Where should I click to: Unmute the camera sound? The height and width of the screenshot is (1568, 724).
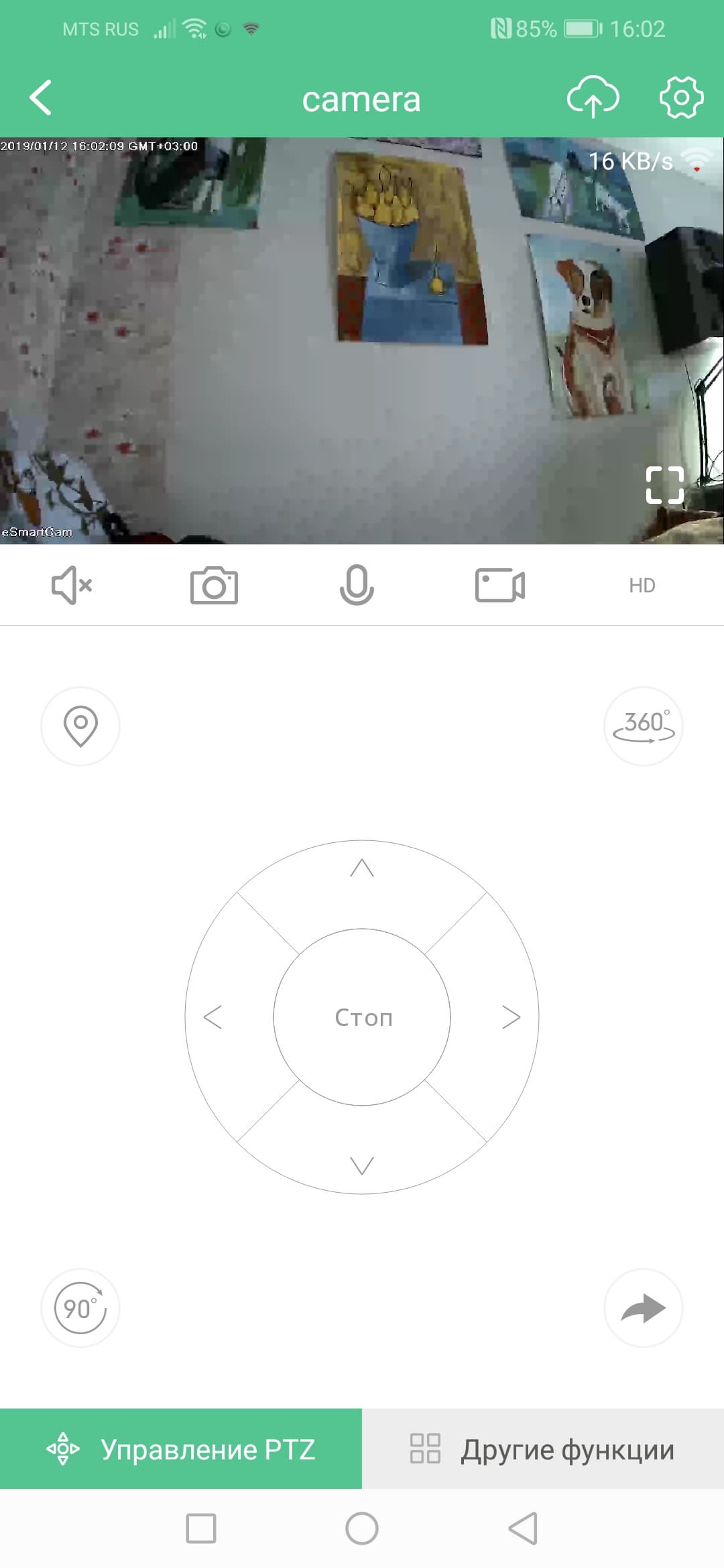(72, 586)
